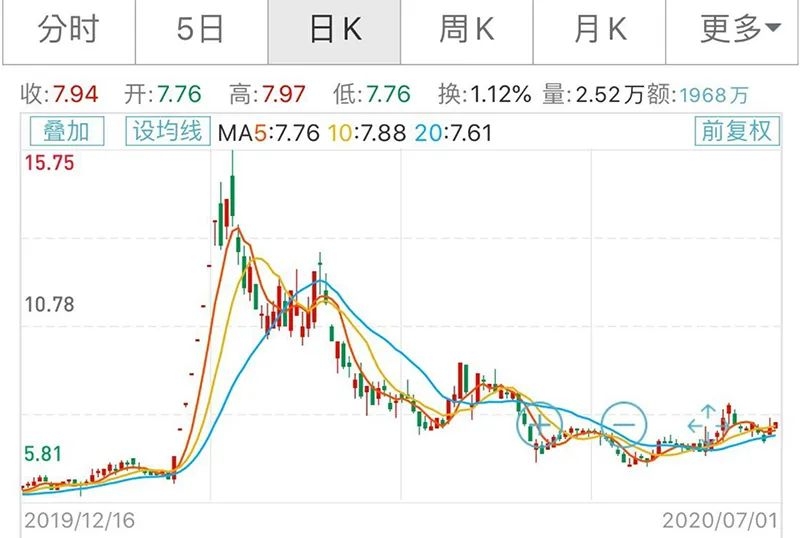Change the 前复权 adjustment option
800x538 pixels.
pyautogui.click(x=736, y=131)
